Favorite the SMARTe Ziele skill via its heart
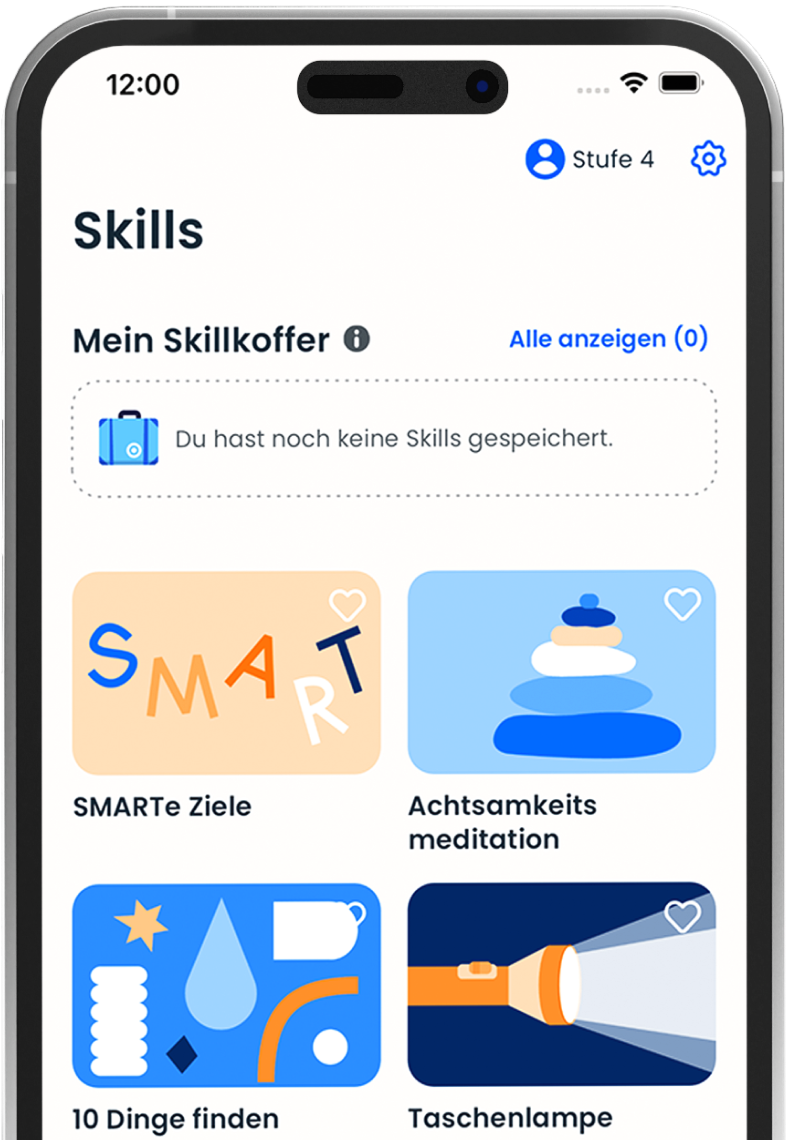788x1140 pixels. (x=347, y=604)
